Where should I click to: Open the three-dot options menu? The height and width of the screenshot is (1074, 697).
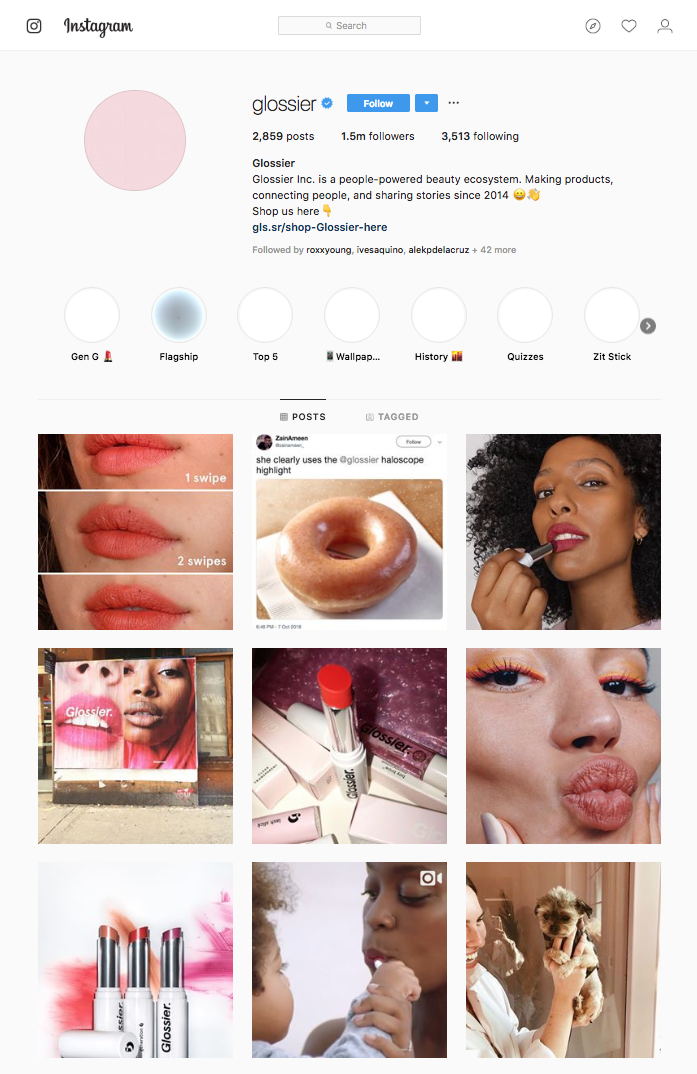(x=454, y=103)
